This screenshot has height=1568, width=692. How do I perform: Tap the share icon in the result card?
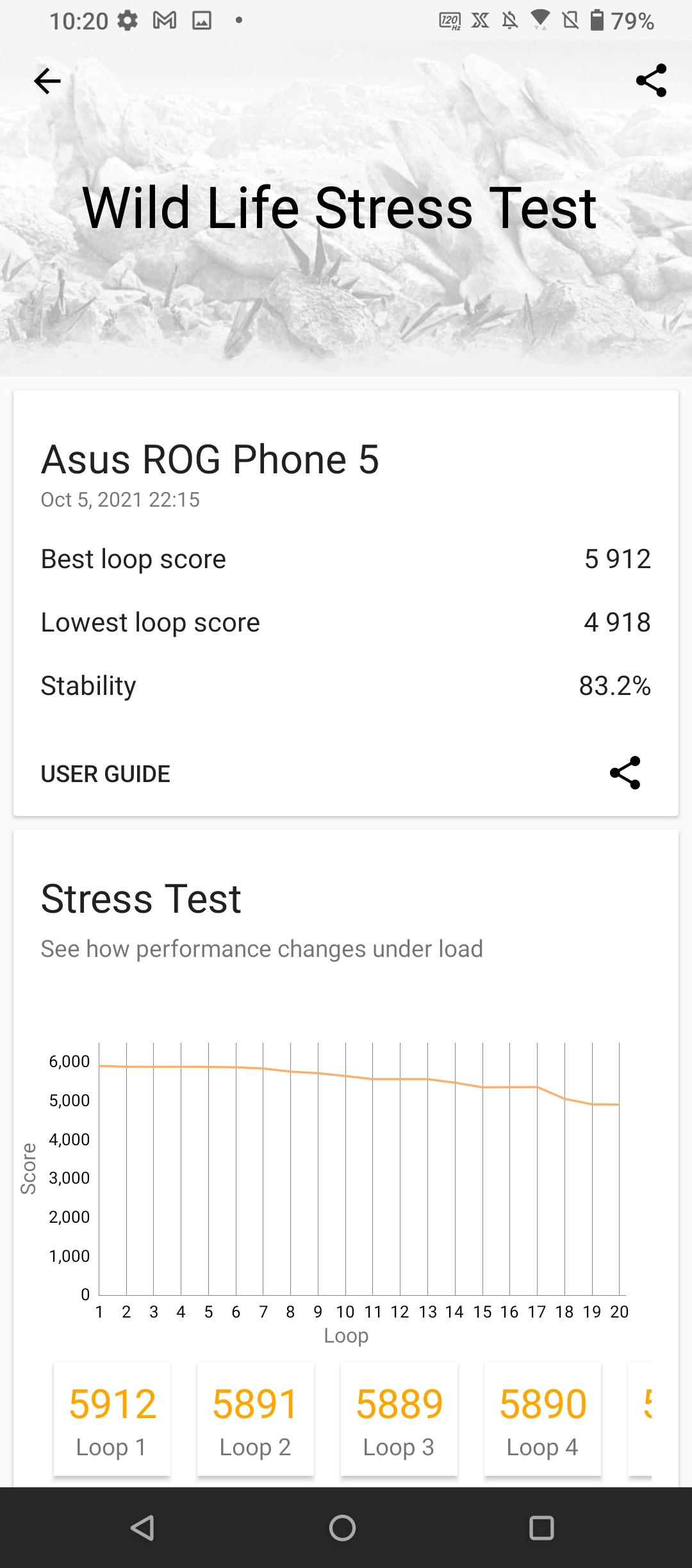click(625, 772)
